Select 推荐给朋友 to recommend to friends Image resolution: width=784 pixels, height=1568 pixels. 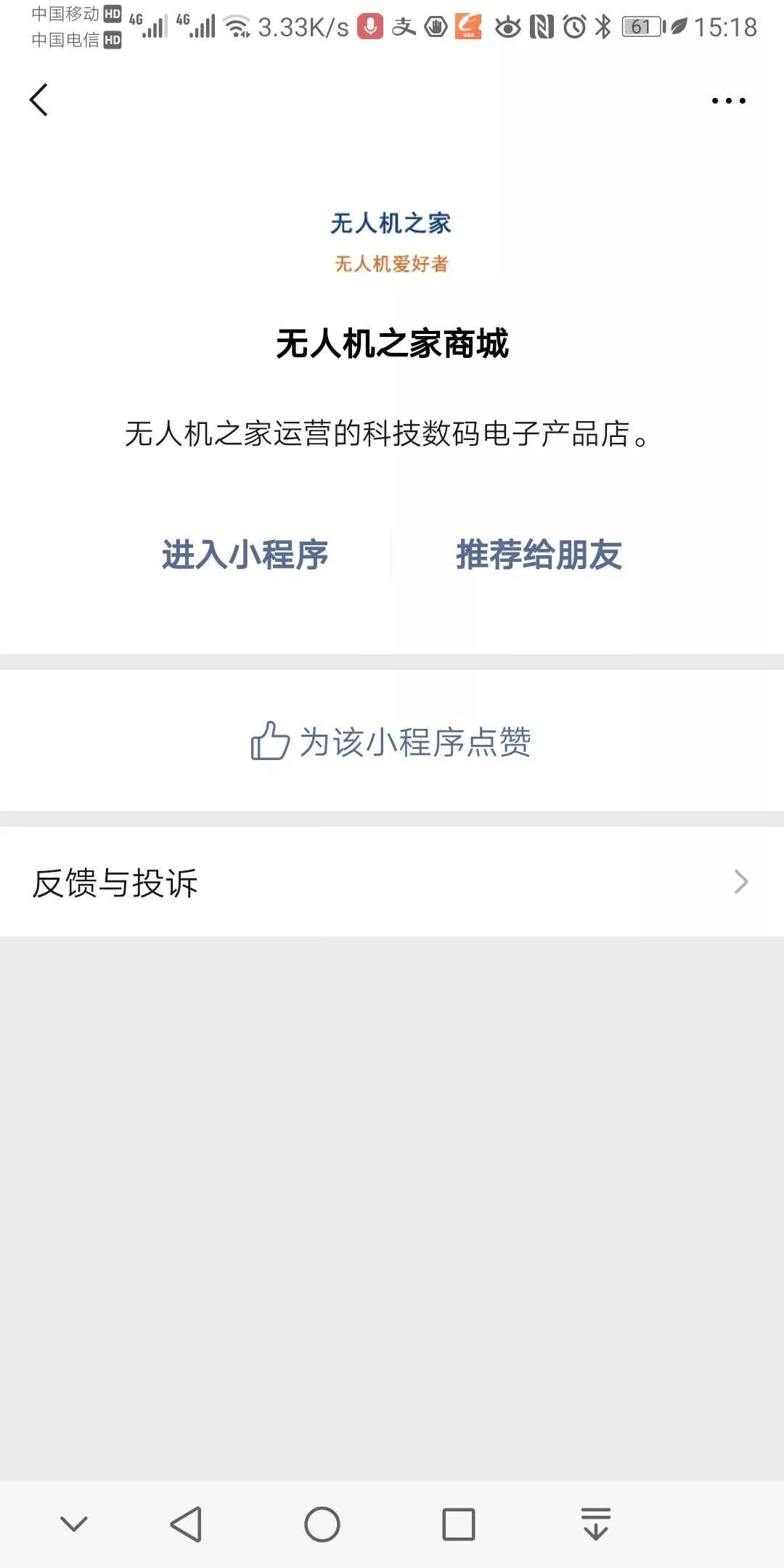point(539,555)
